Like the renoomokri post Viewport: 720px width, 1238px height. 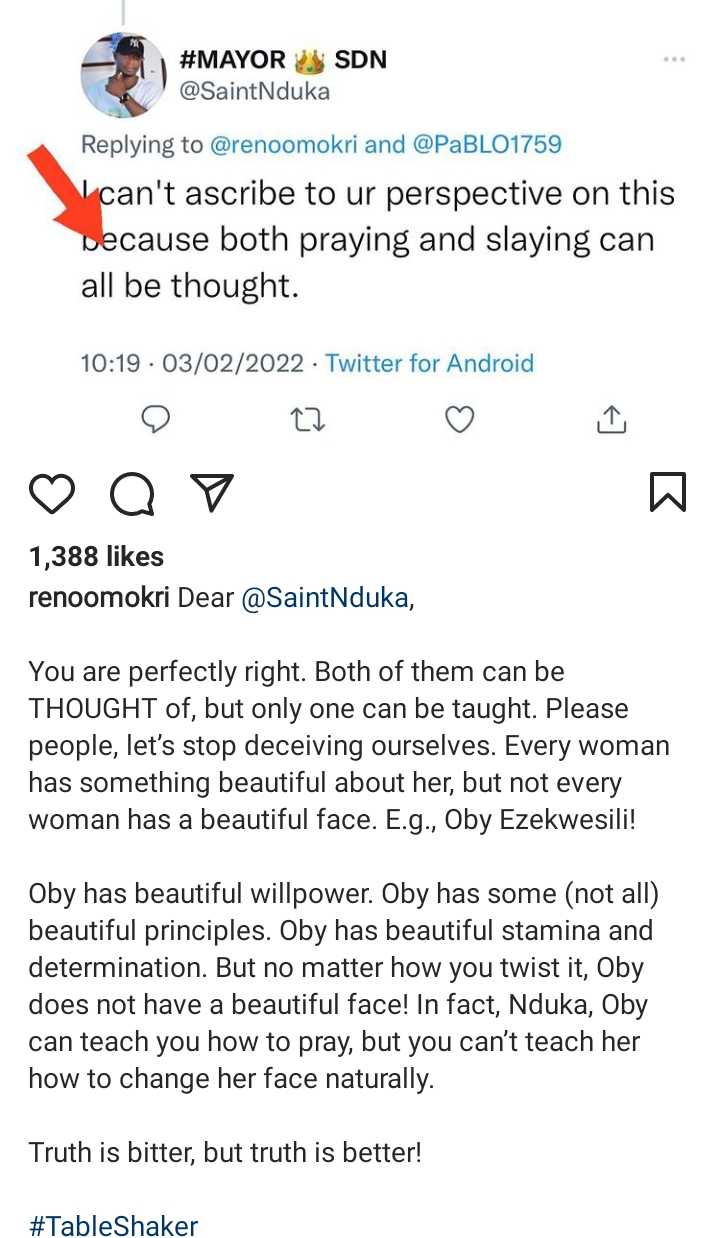click(52, 494)
